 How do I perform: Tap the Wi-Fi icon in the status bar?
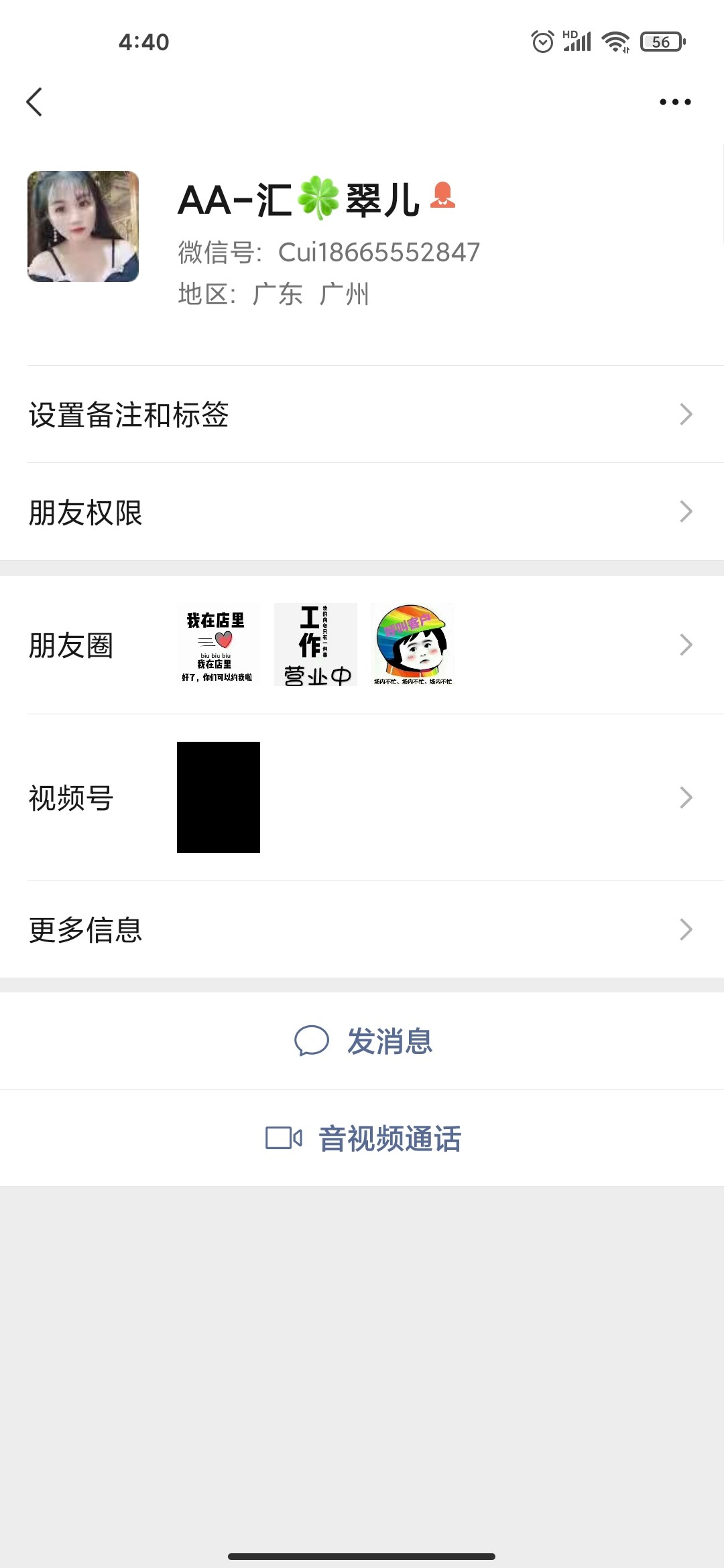(x=615, y=42)
